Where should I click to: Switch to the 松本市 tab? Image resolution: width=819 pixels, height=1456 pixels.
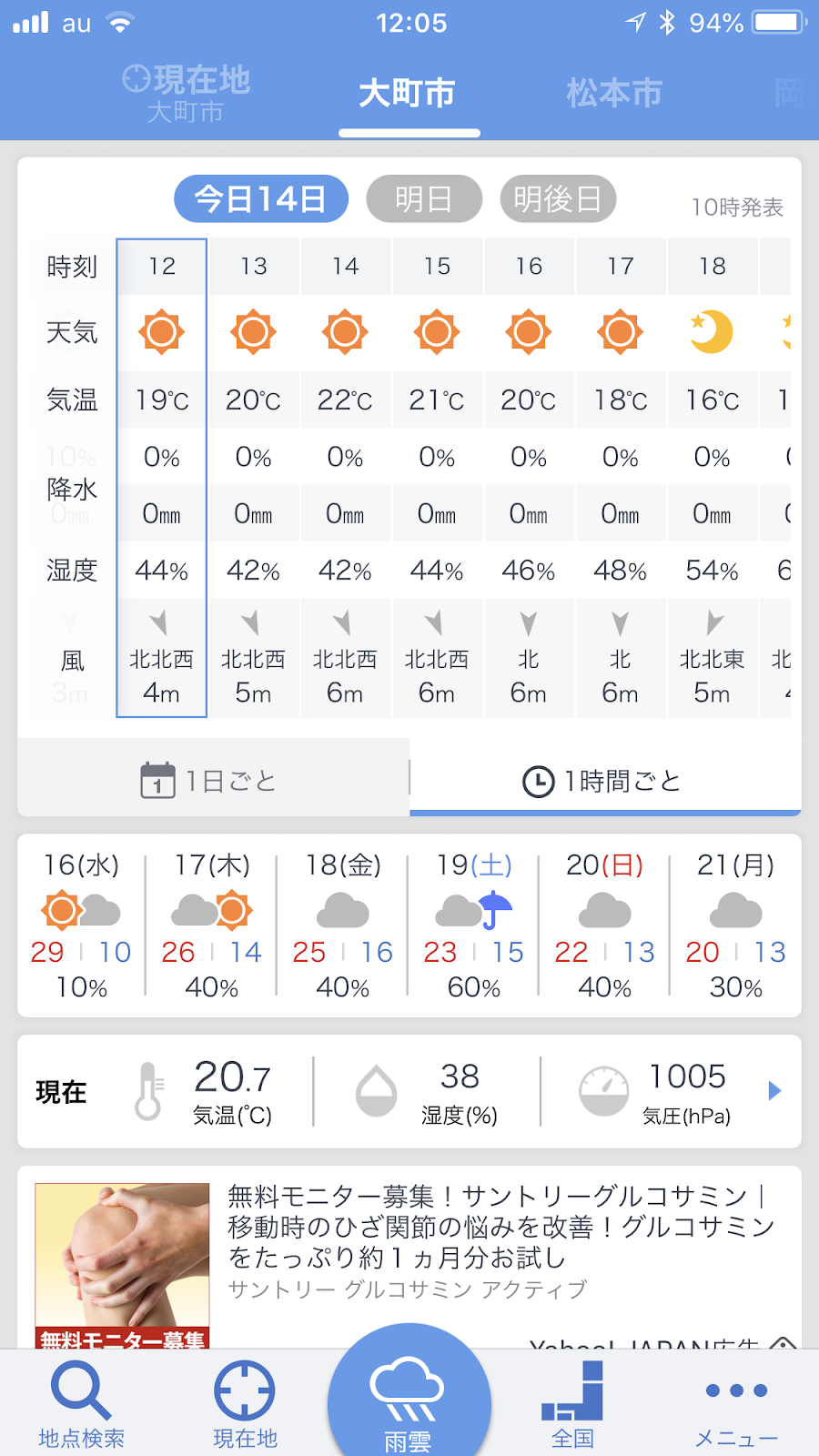[614, 93]
